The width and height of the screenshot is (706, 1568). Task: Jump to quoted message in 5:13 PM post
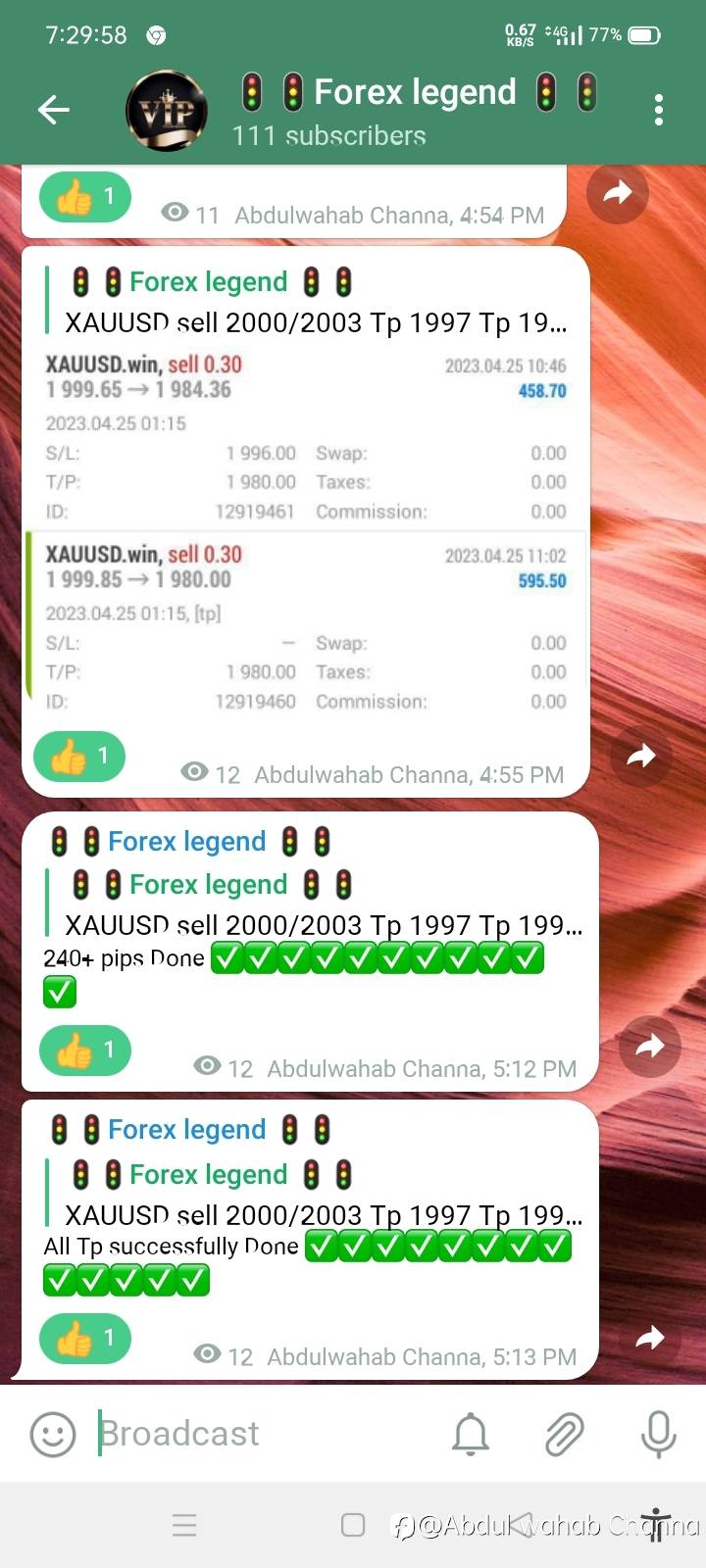click(314, 1195)
